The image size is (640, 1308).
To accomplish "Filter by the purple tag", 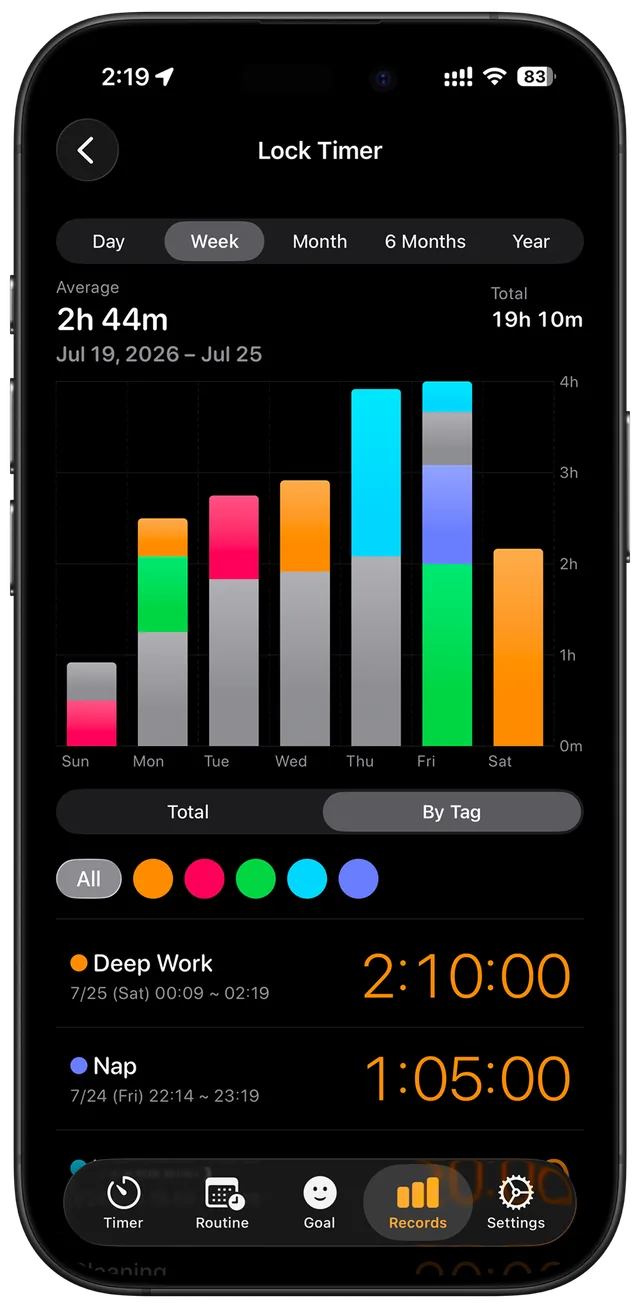I will coord(359,879).
